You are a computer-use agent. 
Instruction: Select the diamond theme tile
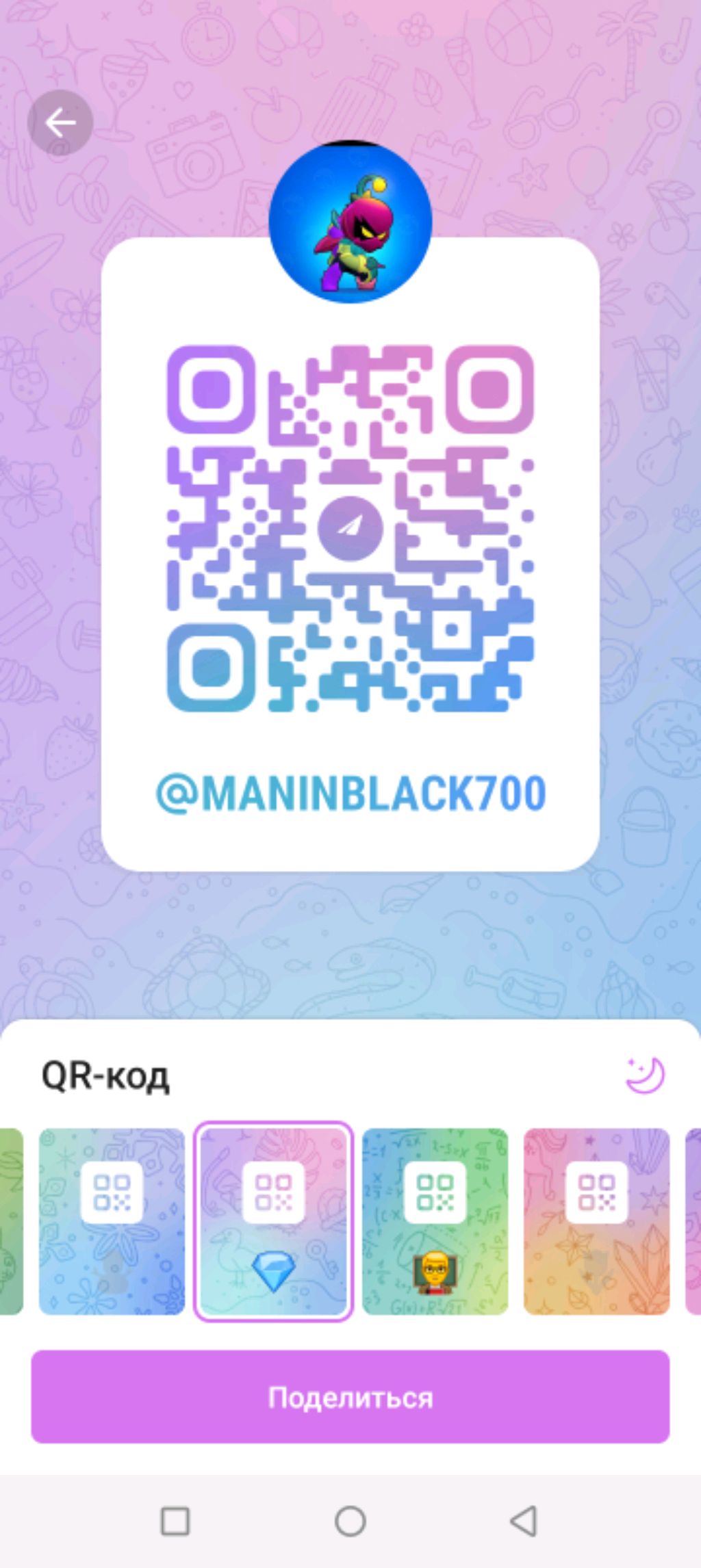(x=273, y=1221)
